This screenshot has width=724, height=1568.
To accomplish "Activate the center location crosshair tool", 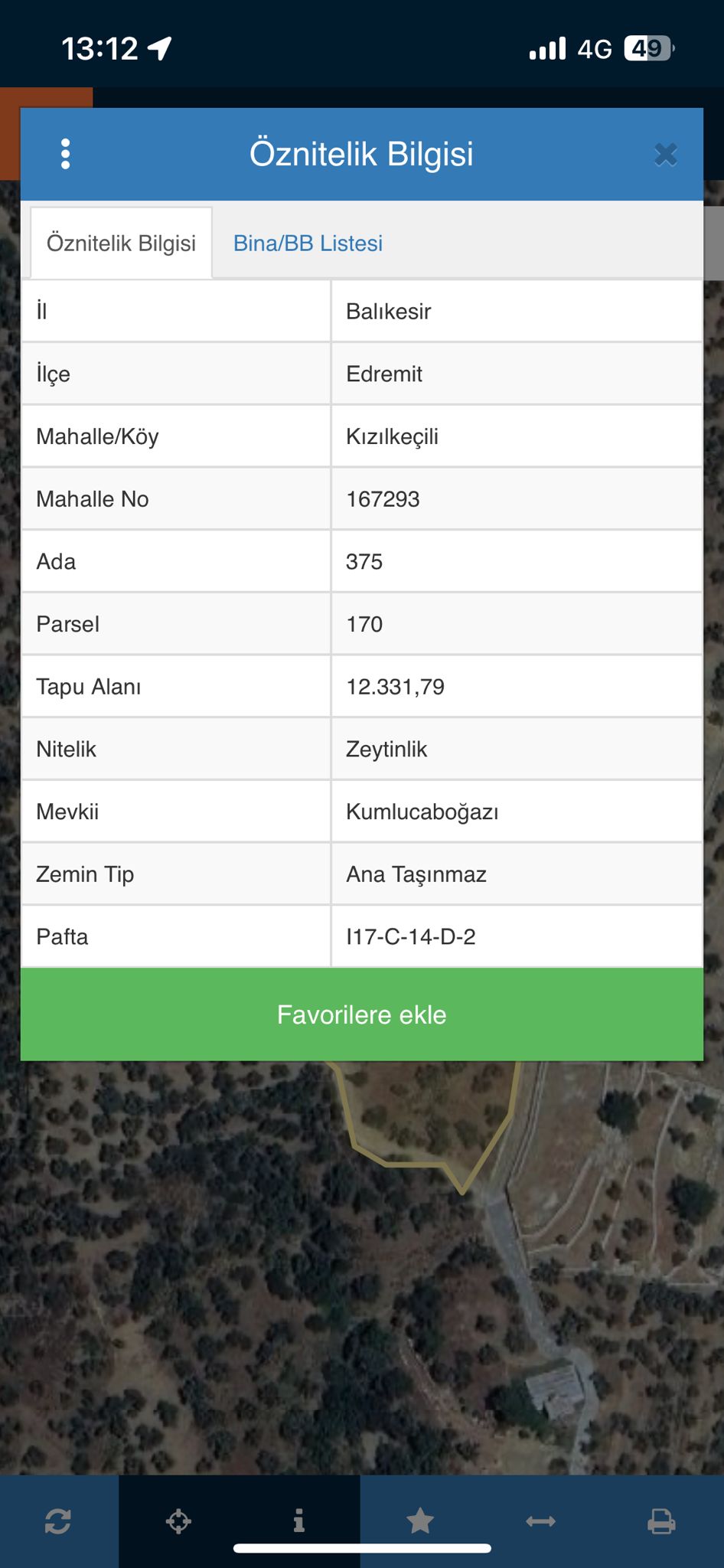I will click(x=180, y=1521).
